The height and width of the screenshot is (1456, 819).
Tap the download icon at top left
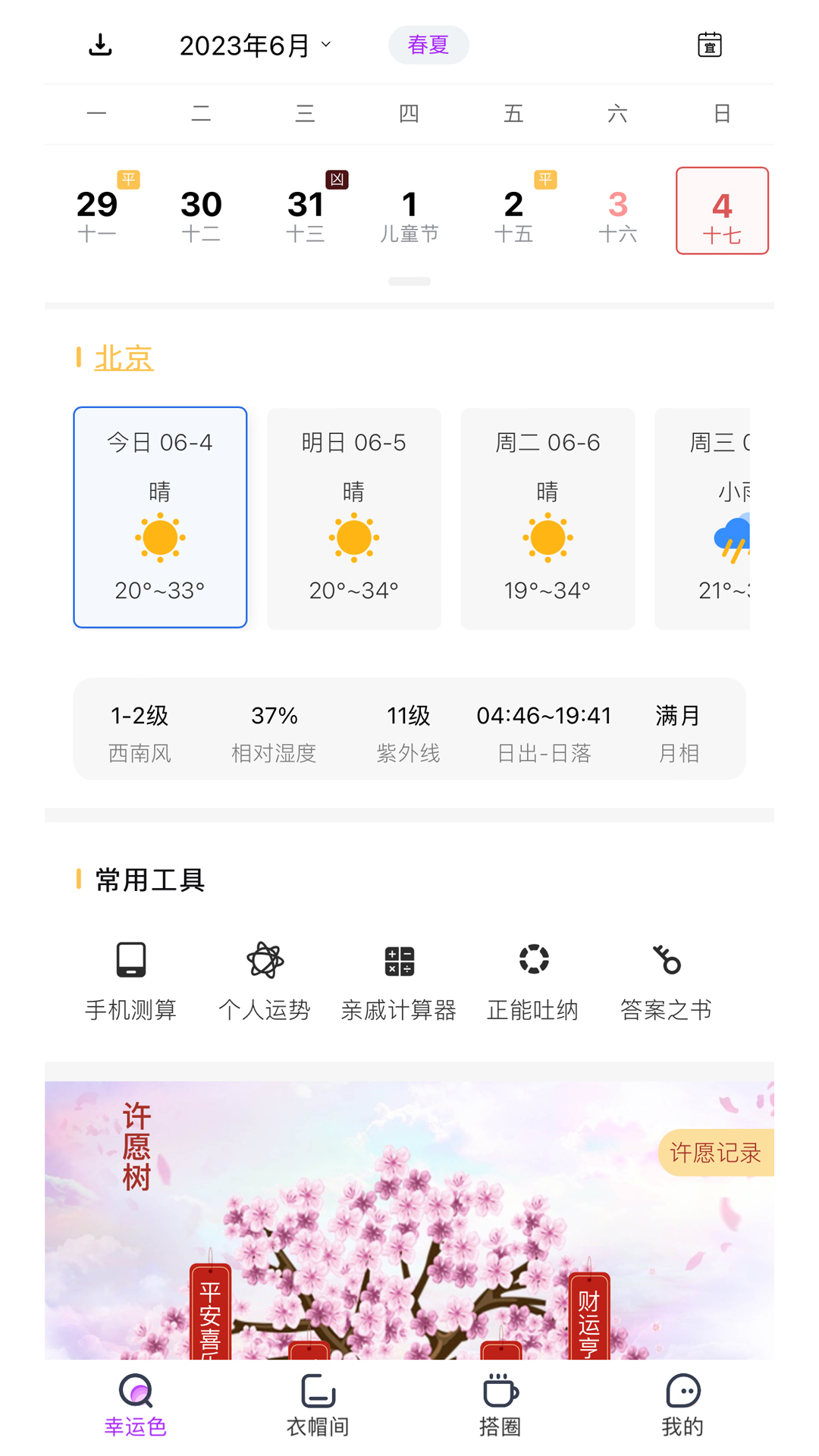tap(99, 44)
